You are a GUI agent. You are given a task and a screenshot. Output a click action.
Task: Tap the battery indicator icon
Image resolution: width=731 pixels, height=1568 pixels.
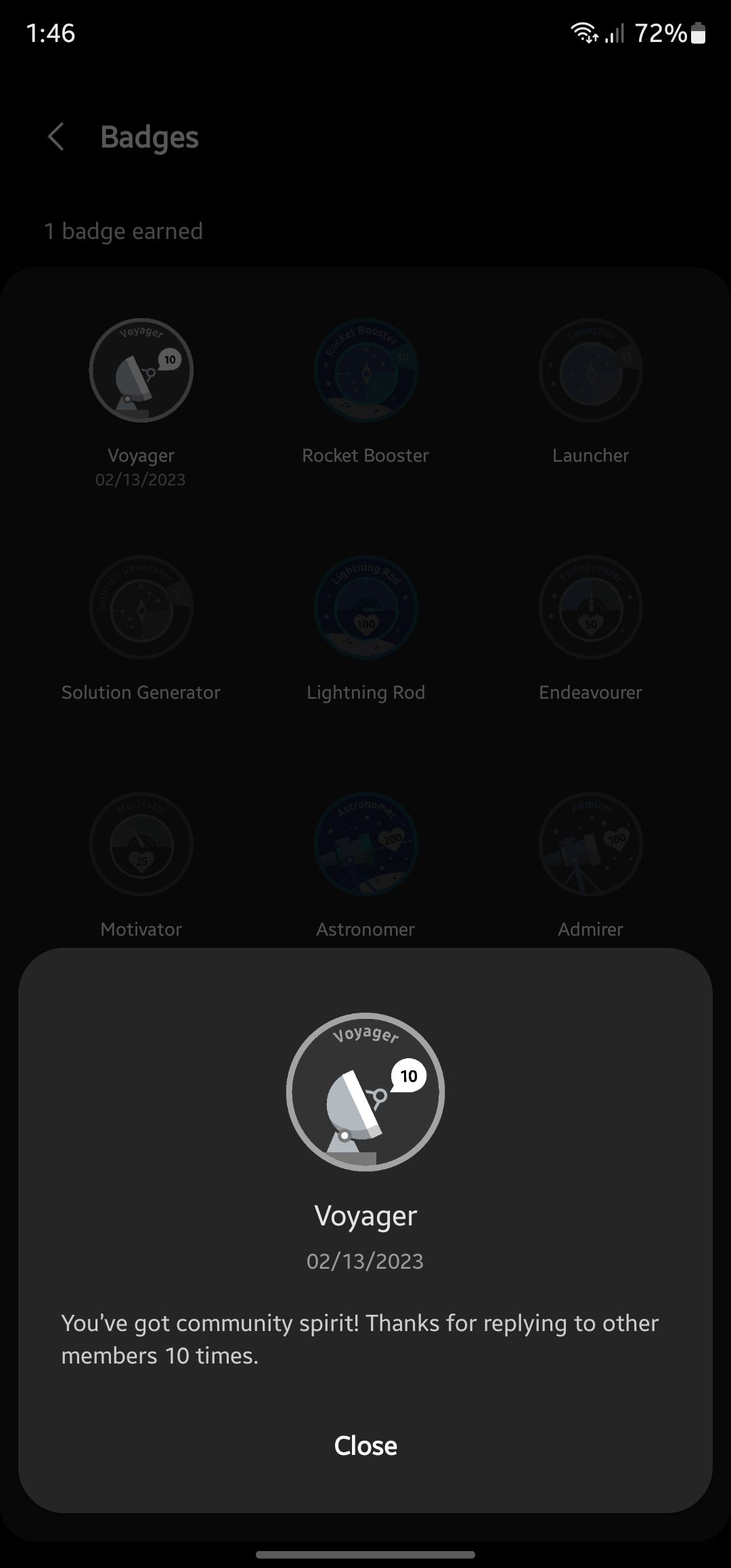coord(698,34)
